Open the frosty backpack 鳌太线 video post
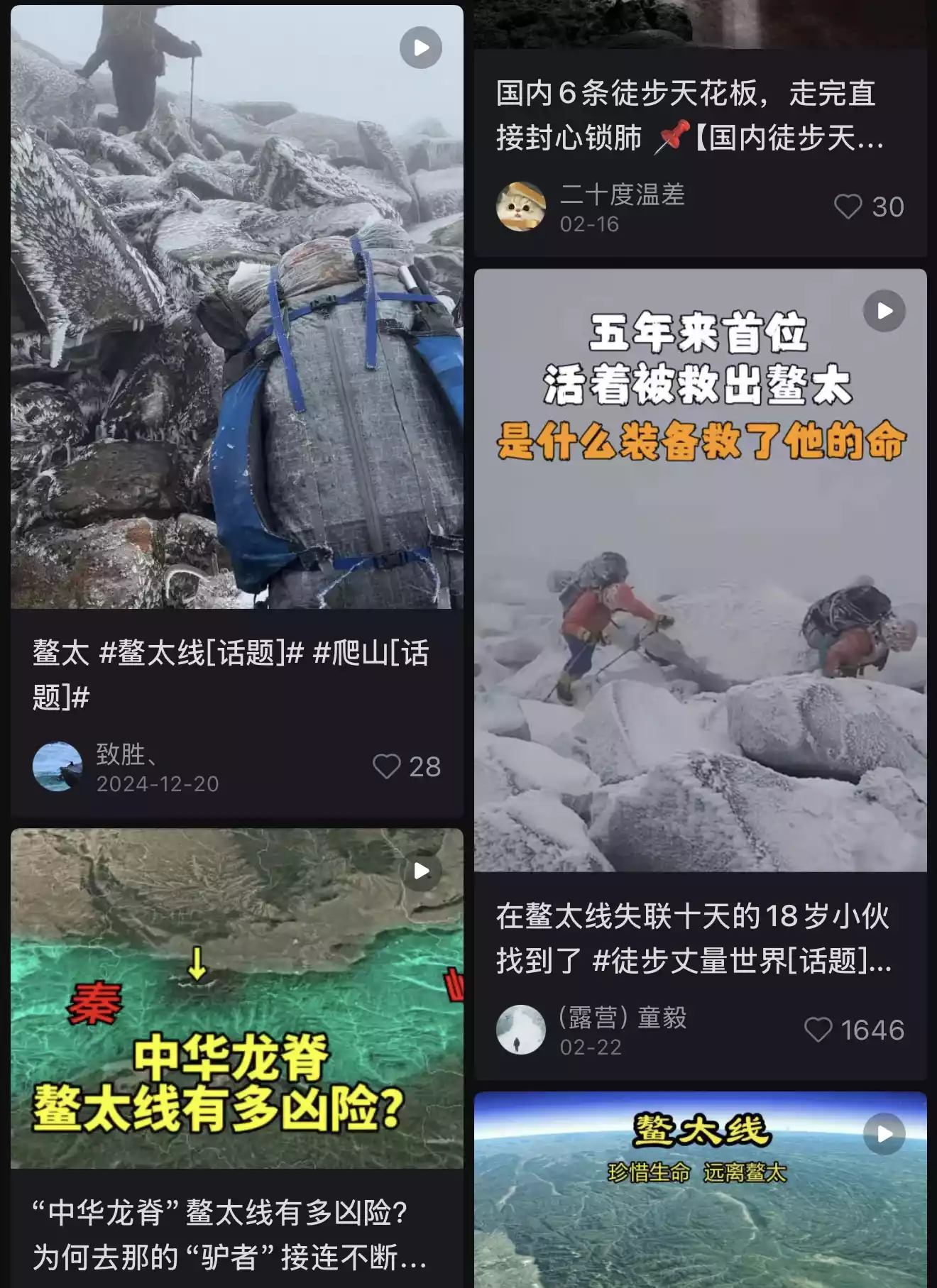Viewport: 937px width, 1288px height. [236, 307]
